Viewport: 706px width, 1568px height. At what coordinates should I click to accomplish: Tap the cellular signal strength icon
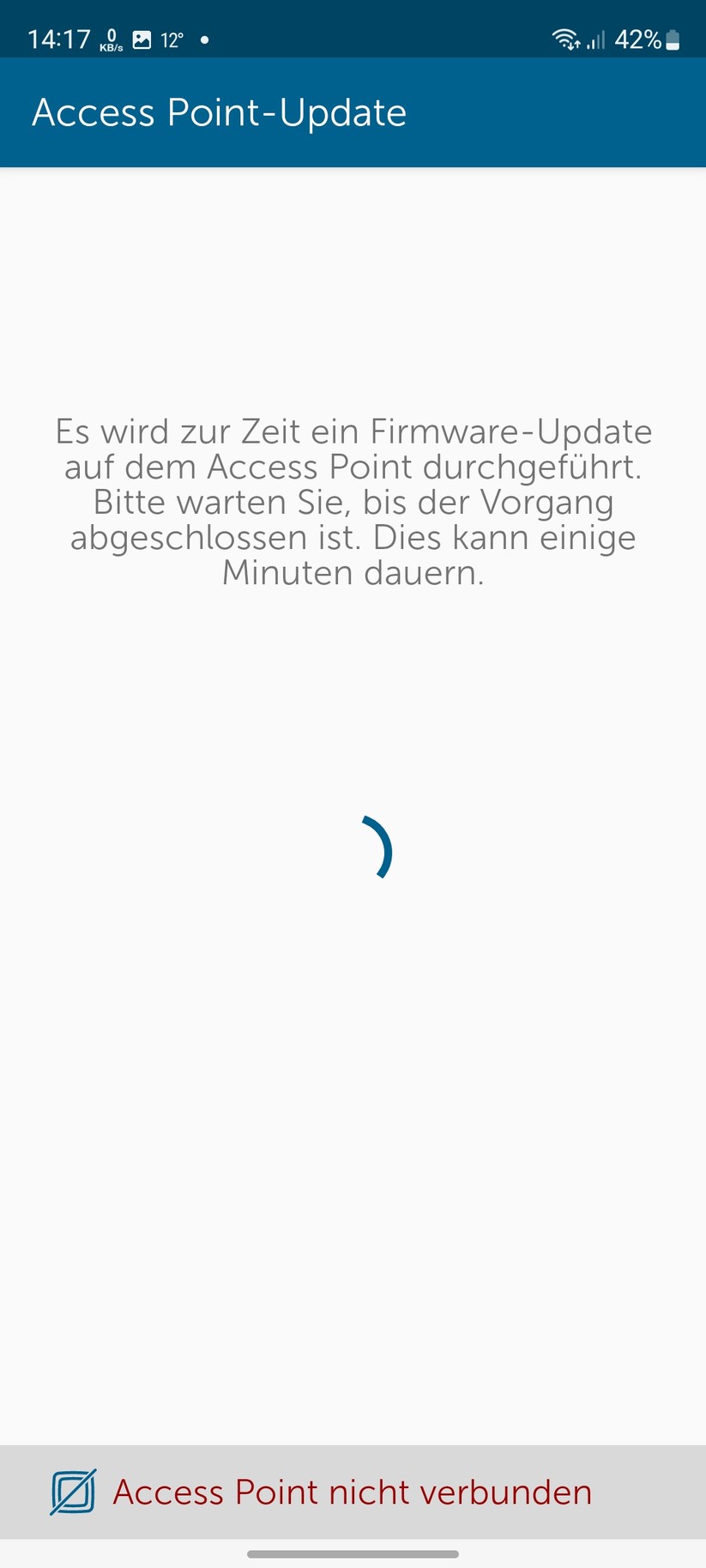click(x=596, y=39)
